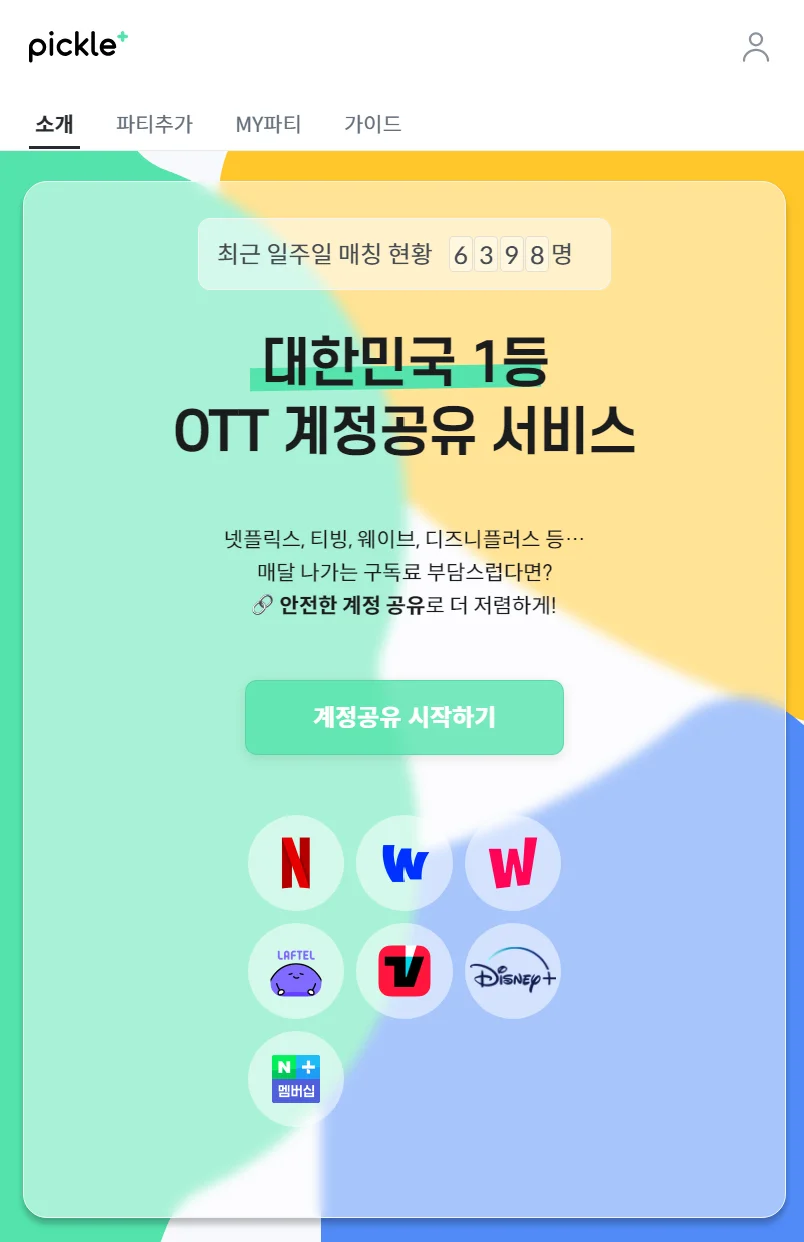Switch to the 소개 tab
This screenshot has width=804, height=1242.
coord(54,125)
